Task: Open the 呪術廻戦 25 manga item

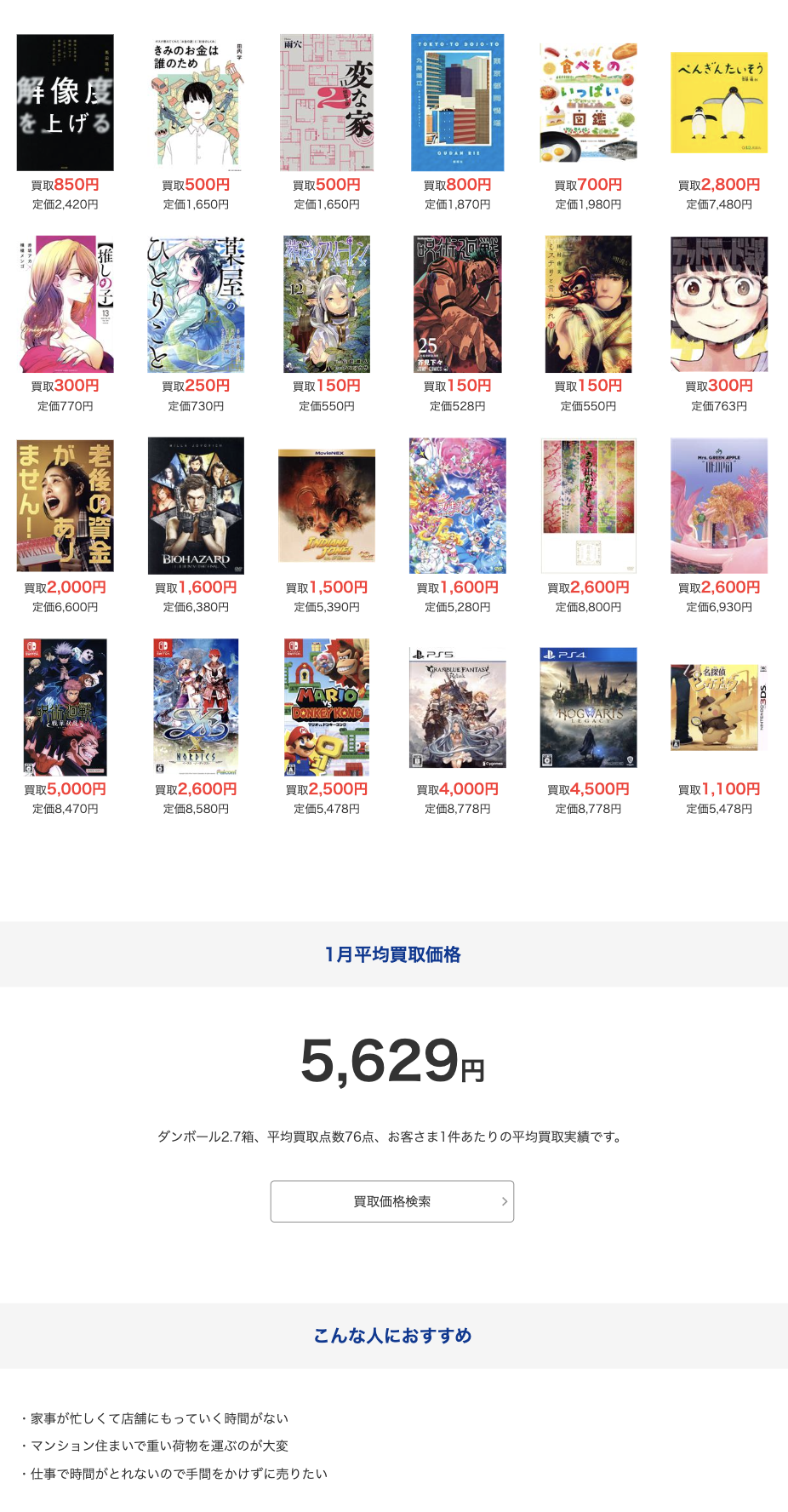Action: pos(458,304)
